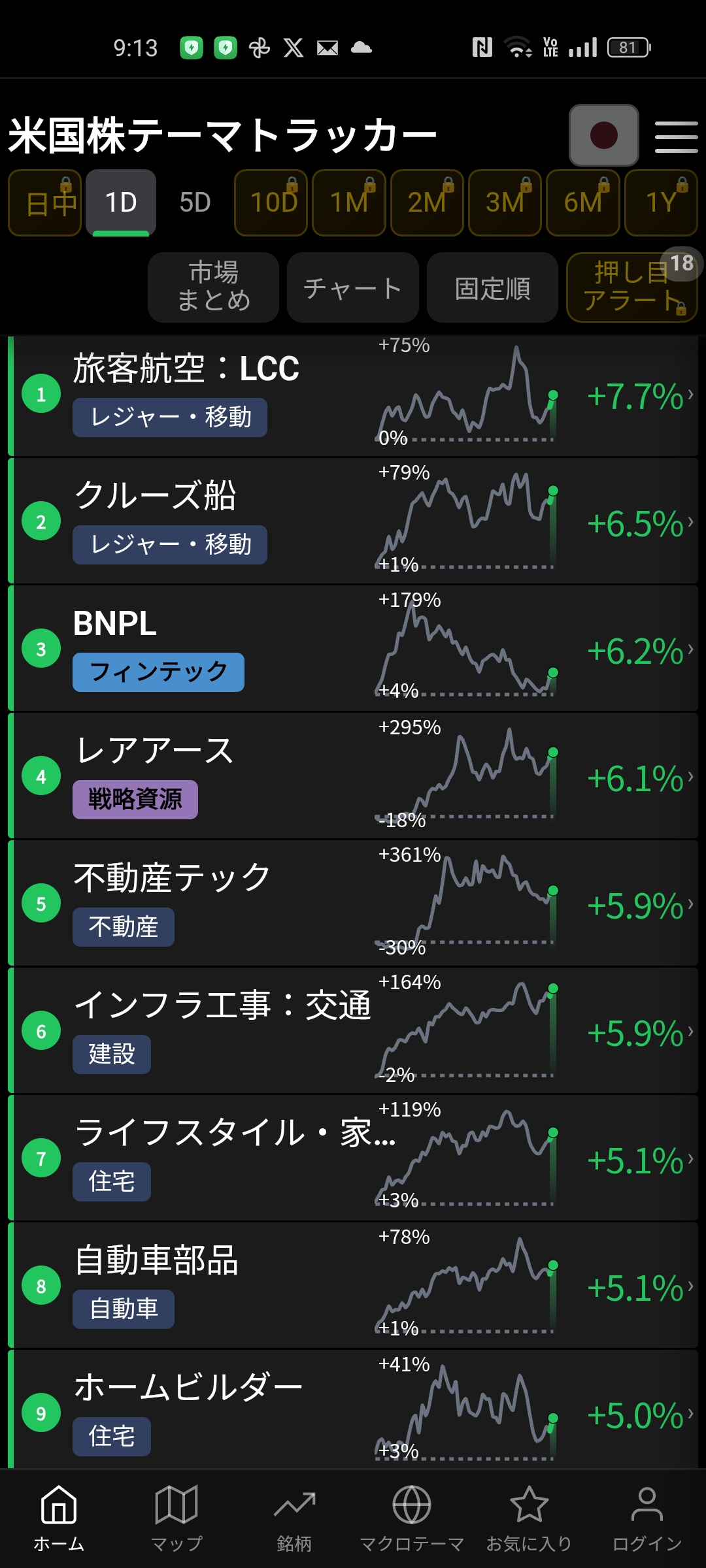Open the 不動産テック theme row
Image resolution: width=706 pixels, height=1568 pixels.
coord(196,904)
